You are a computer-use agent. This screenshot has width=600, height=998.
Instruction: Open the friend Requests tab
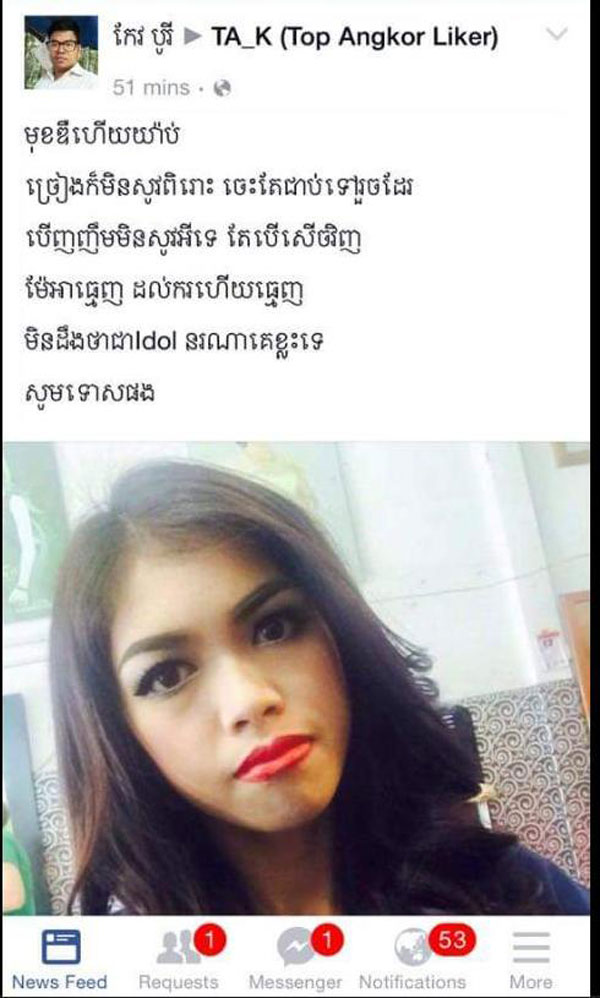click(x=179, y=959)
